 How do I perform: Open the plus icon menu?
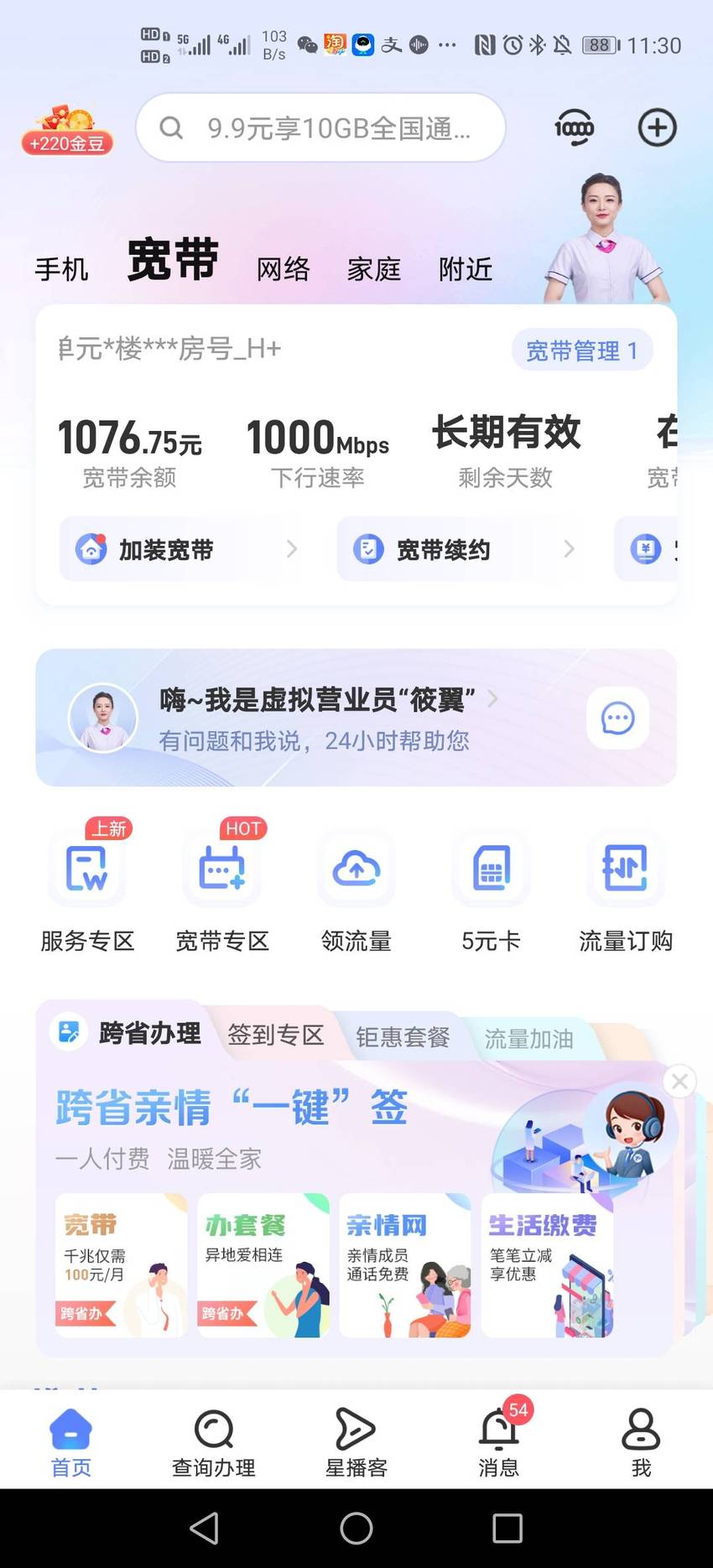[657, 127]
